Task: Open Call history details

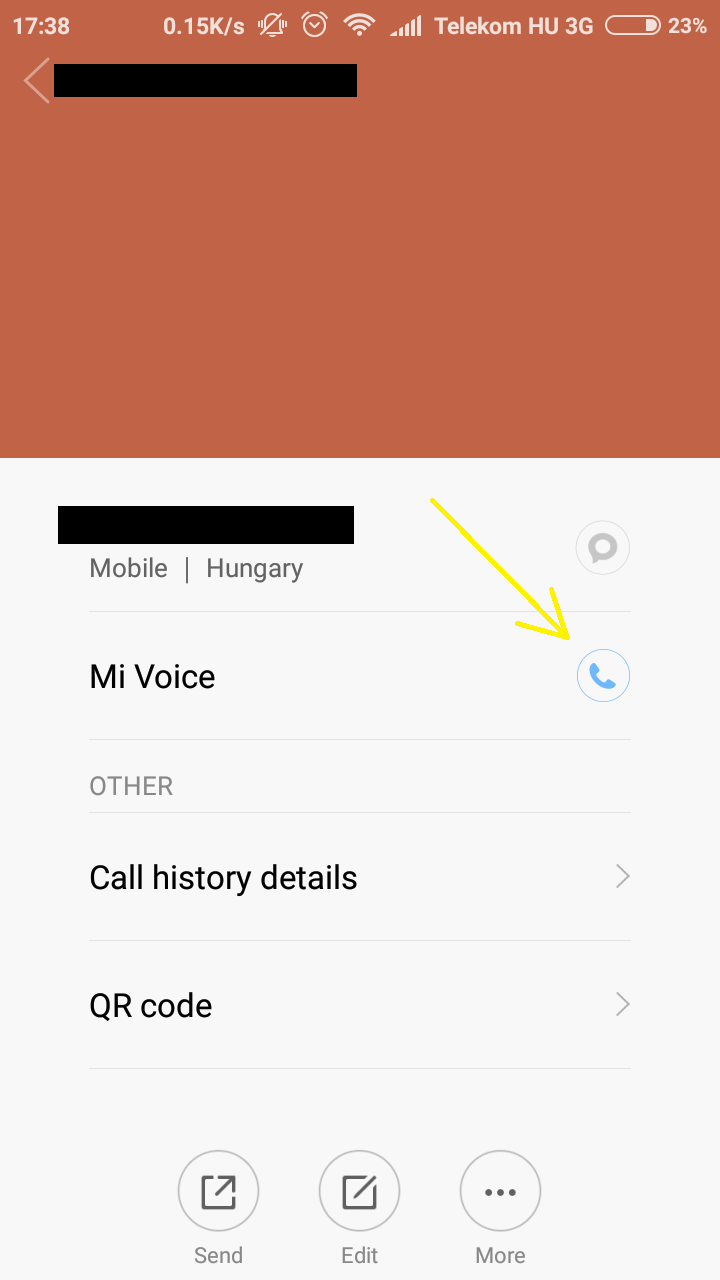Action: [x=359, y=877]
